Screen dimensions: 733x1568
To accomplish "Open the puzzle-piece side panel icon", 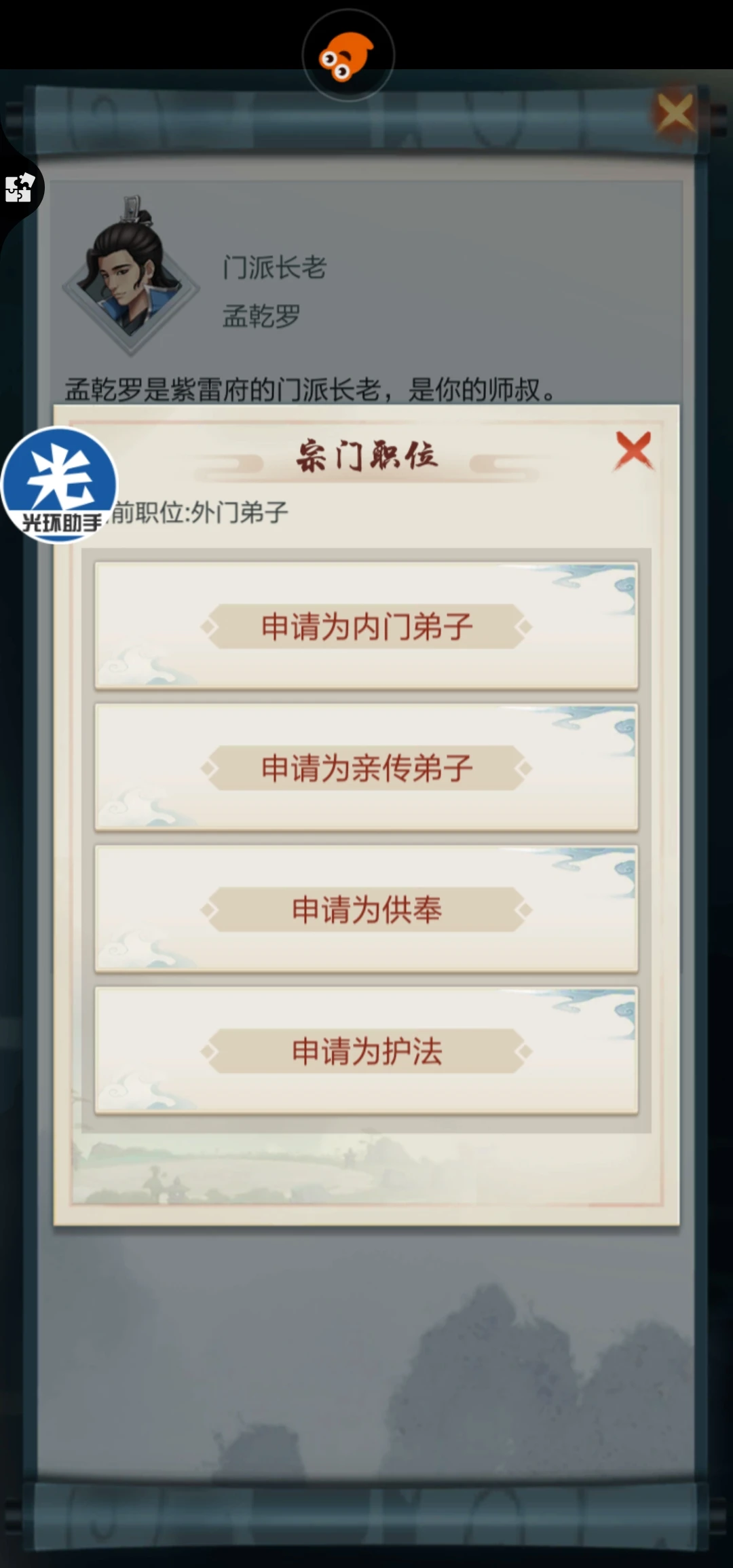I will (19, 187).
